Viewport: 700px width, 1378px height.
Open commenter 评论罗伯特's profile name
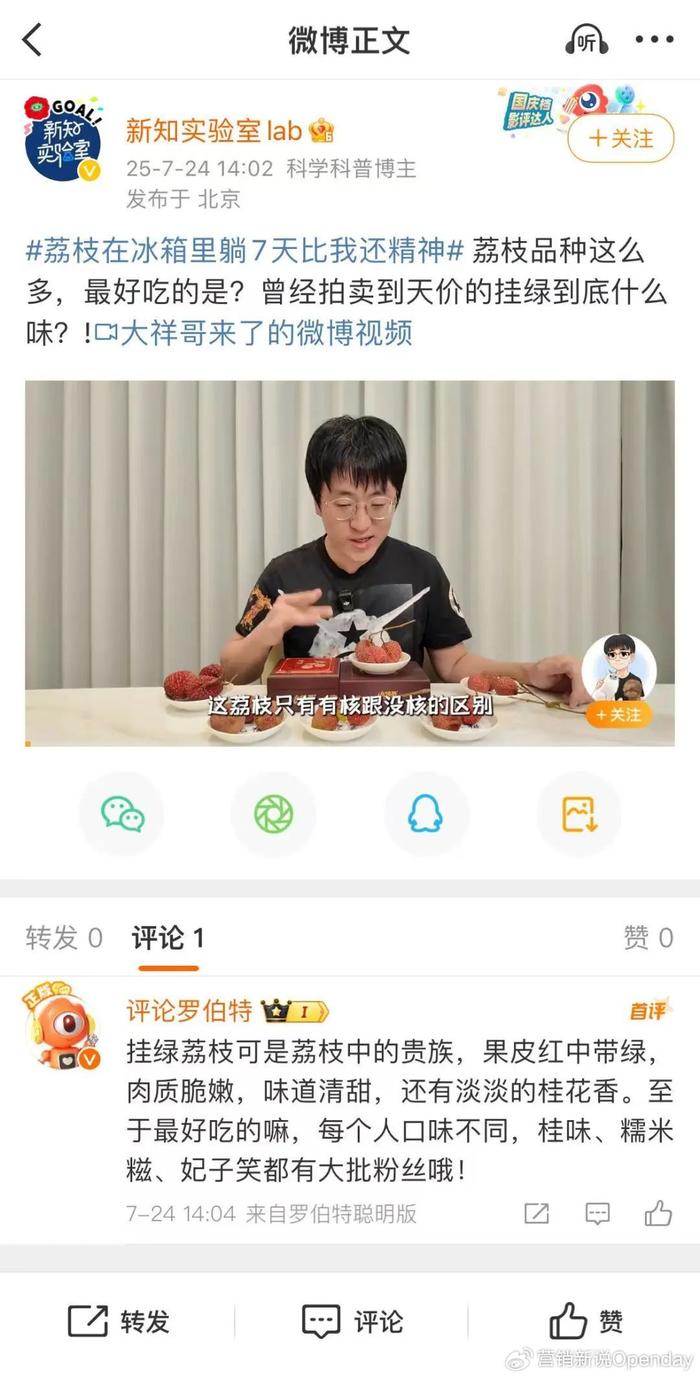coord(189,1011)
